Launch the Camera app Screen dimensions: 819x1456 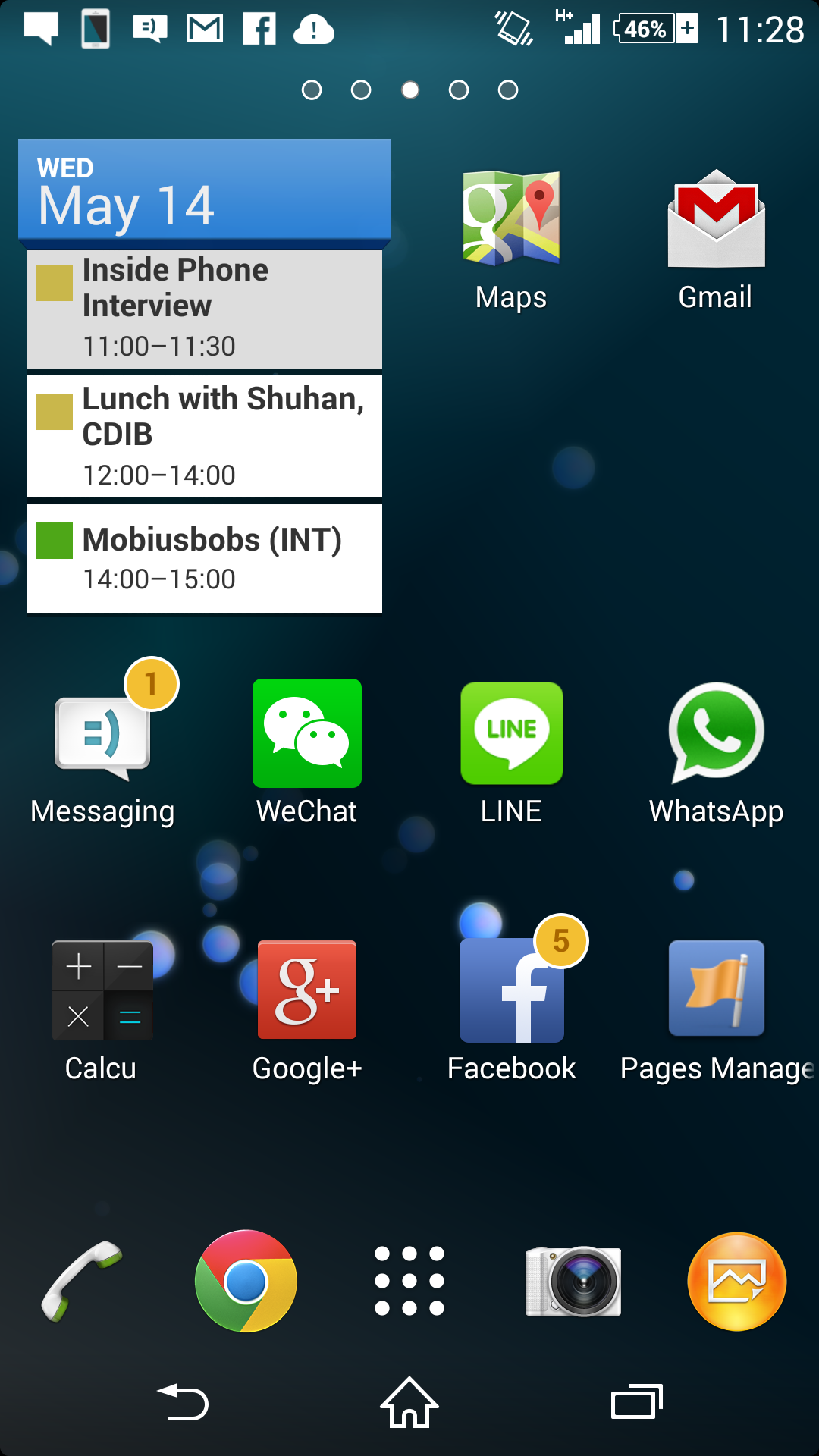pos(573,1282)
